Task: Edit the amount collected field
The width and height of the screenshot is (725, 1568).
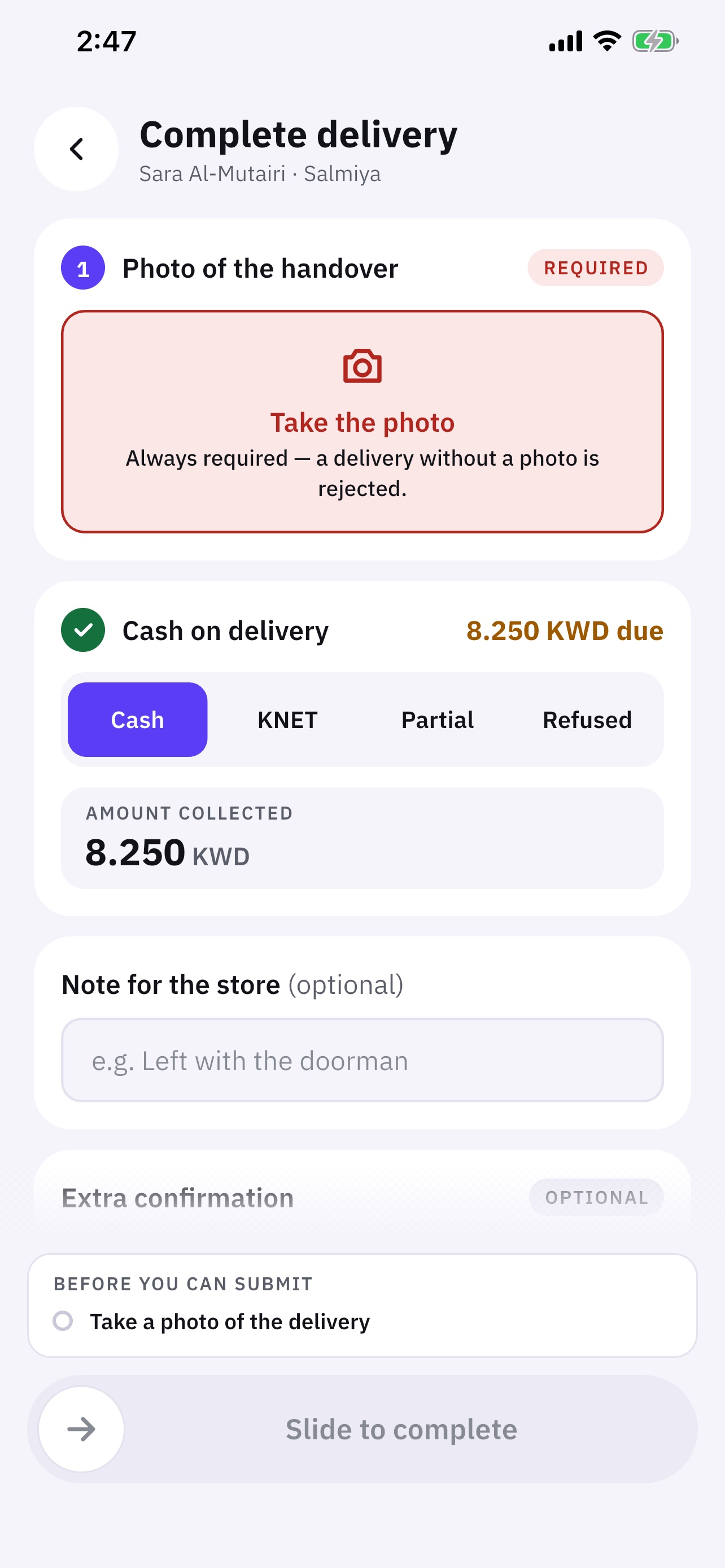Action: pos(362,838)
